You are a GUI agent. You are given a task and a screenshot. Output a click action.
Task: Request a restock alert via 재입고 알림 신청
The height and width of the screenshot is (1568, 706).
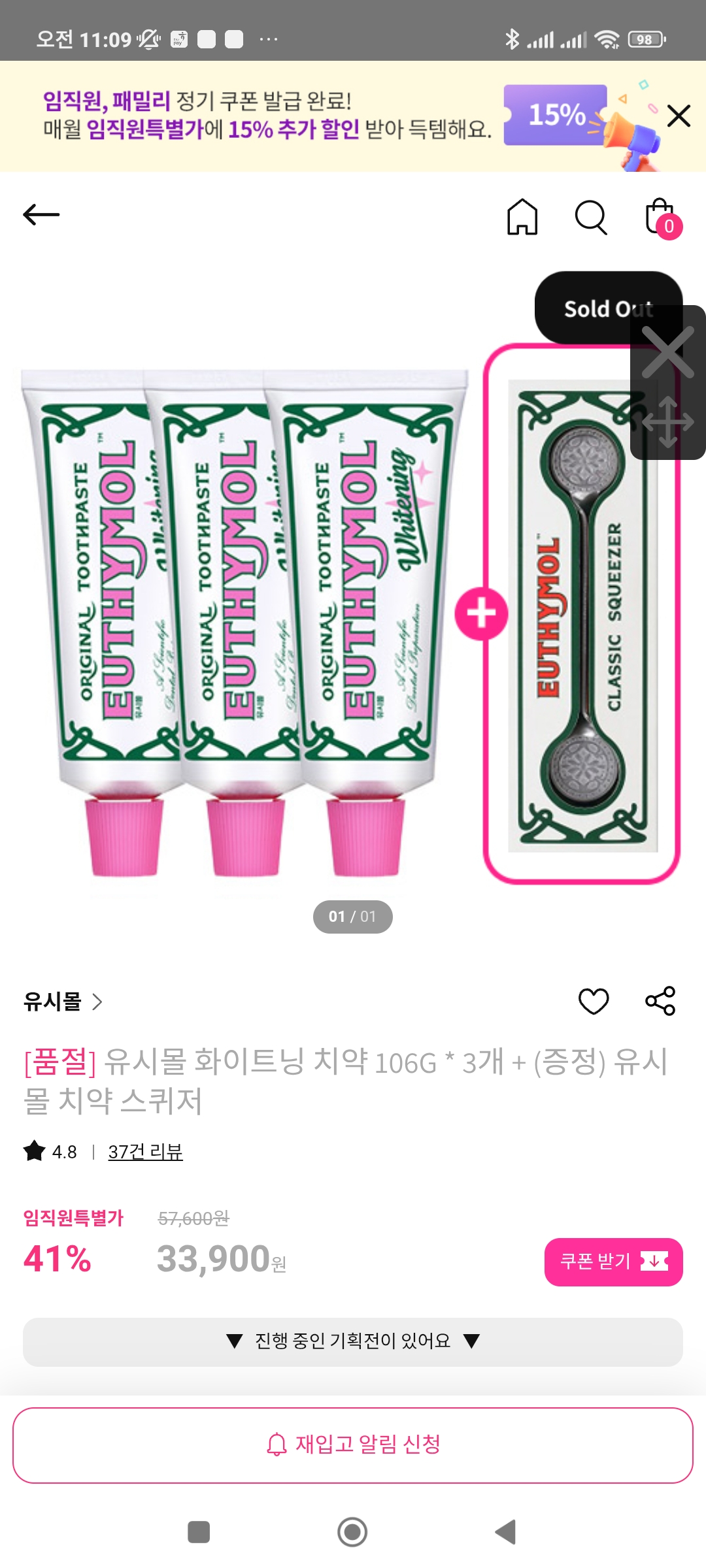(353, 1445)
